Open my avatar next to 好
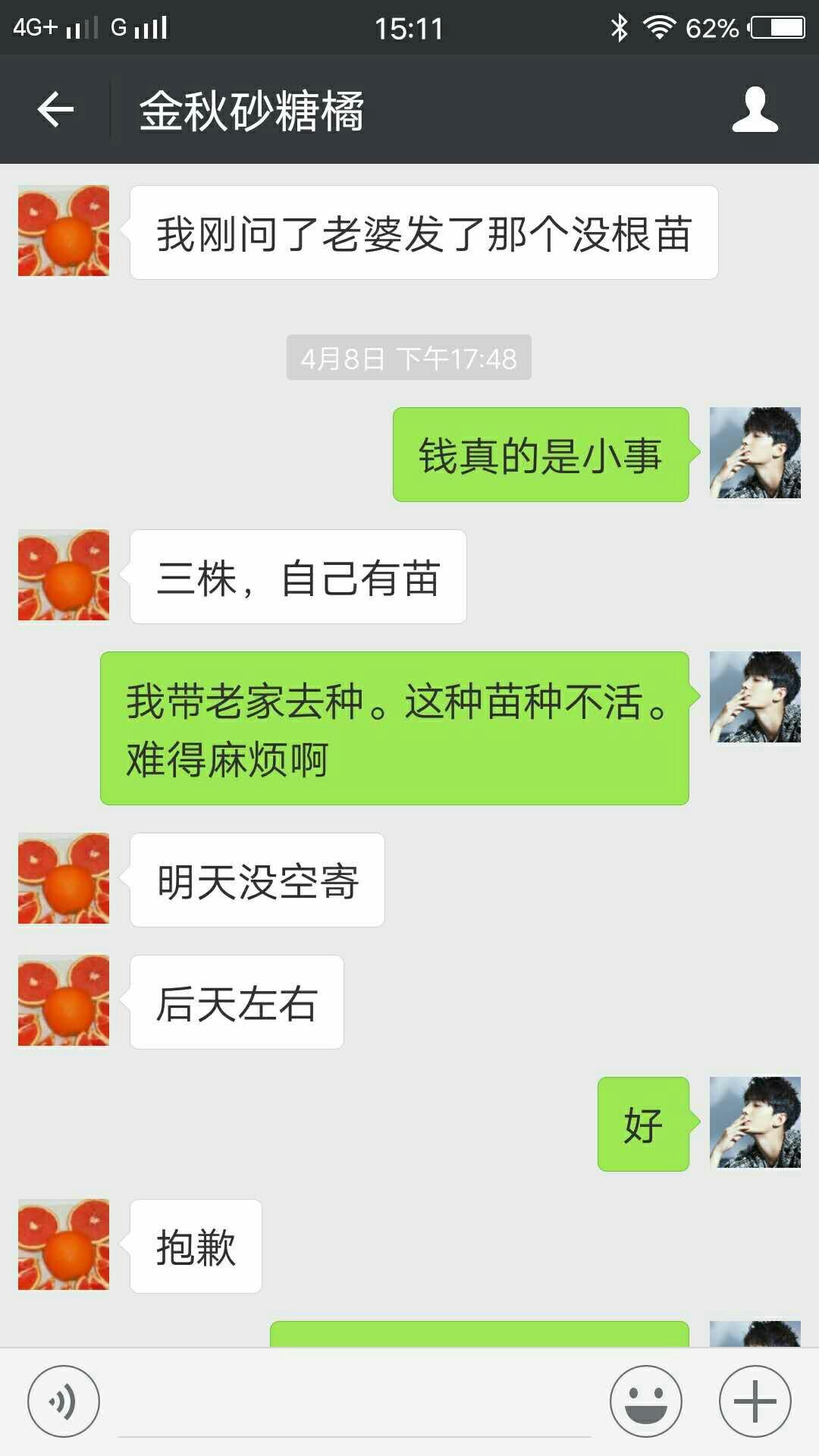The width and height of the screenshot is (819, 1456). 755,1122
